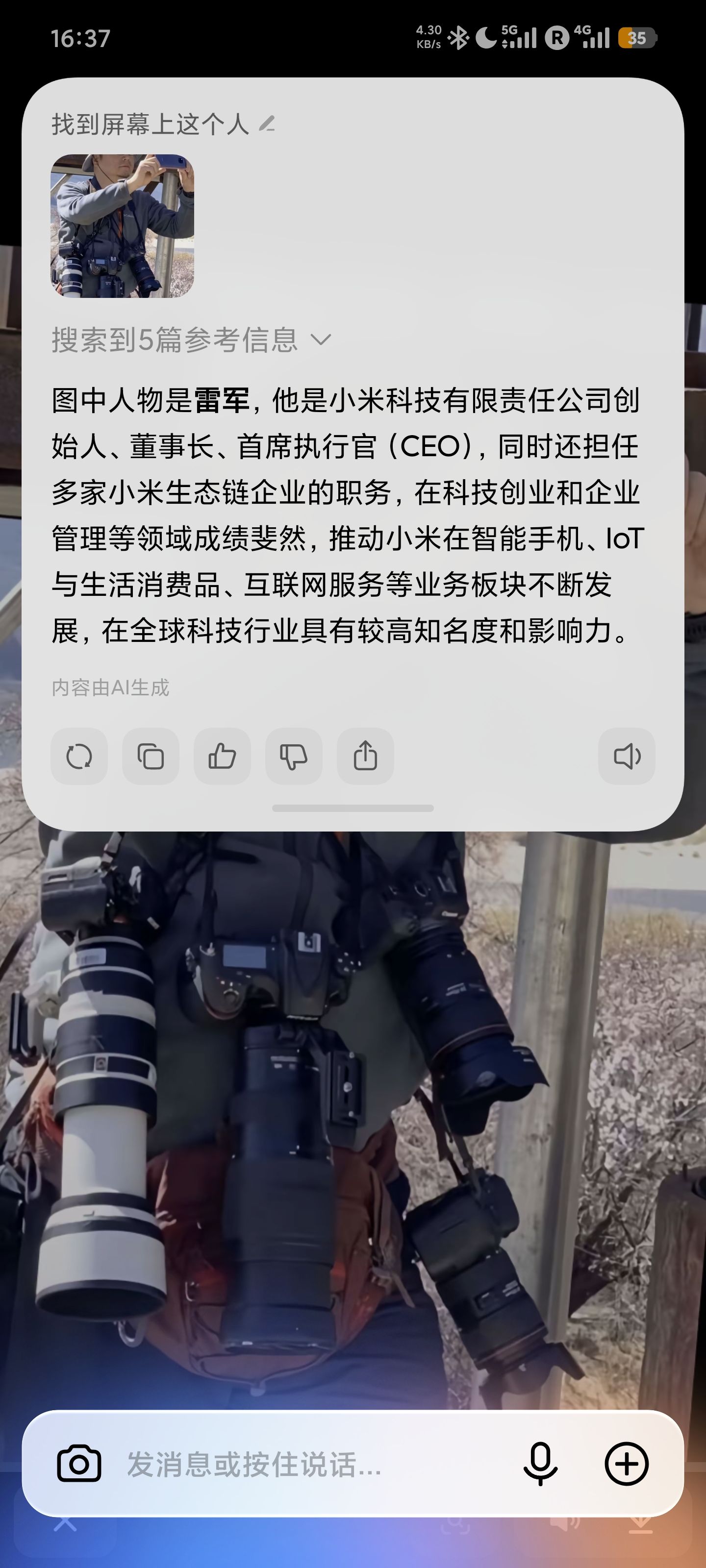Screen dimensions: 706x1568
Task: Copy the answer text
Action: [151, 757]
